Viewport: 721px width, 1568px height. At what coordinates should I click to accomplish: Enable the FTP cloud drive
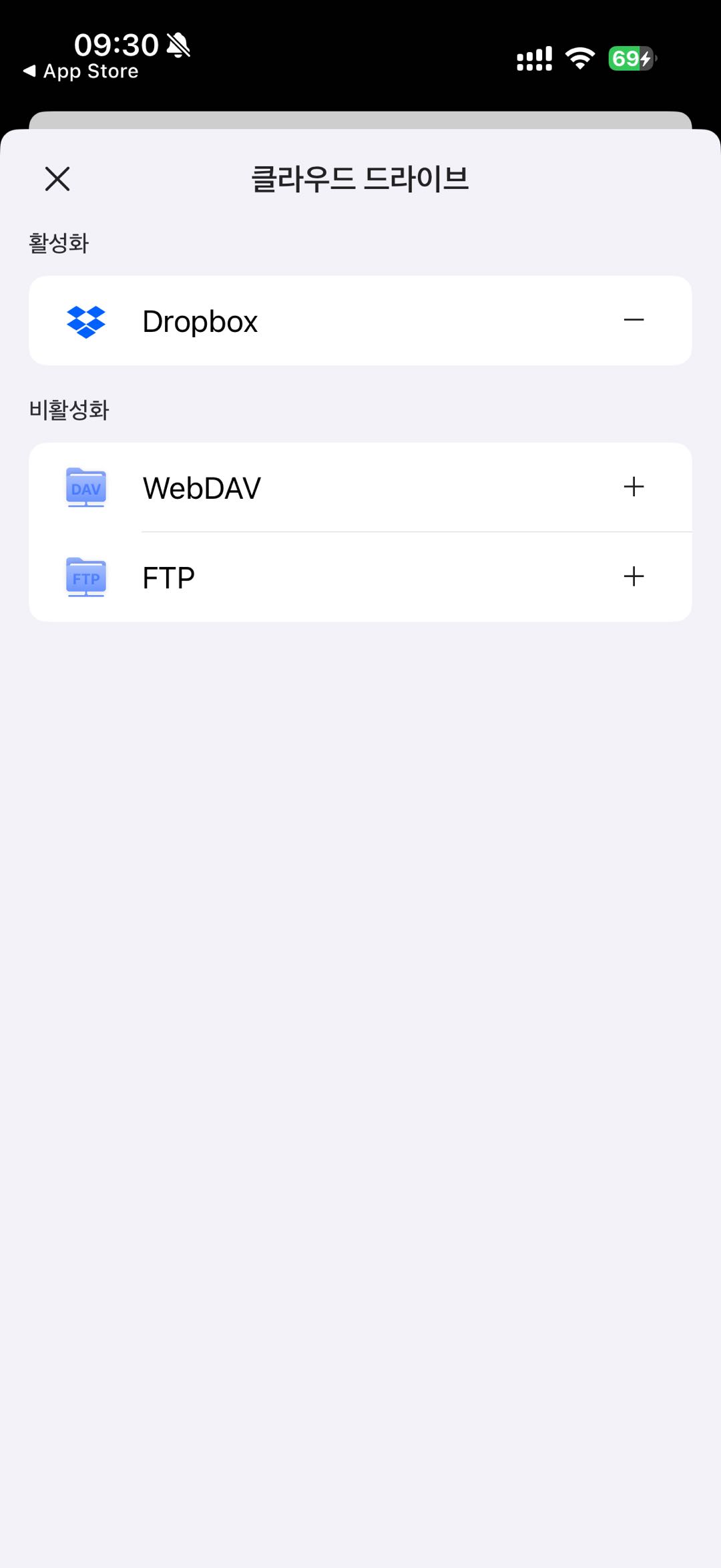point(633,577)
